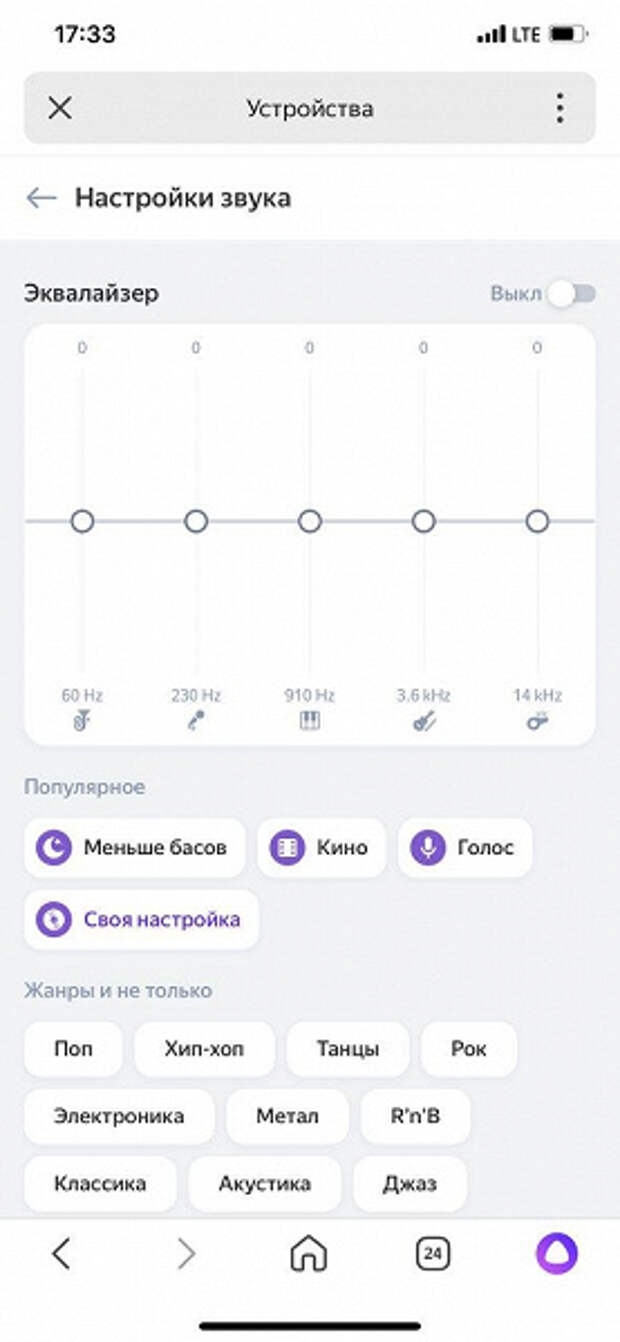Apply the Электроника genre preset
This screenshot has height=1342, width=620.
[x=119, y=1116]
